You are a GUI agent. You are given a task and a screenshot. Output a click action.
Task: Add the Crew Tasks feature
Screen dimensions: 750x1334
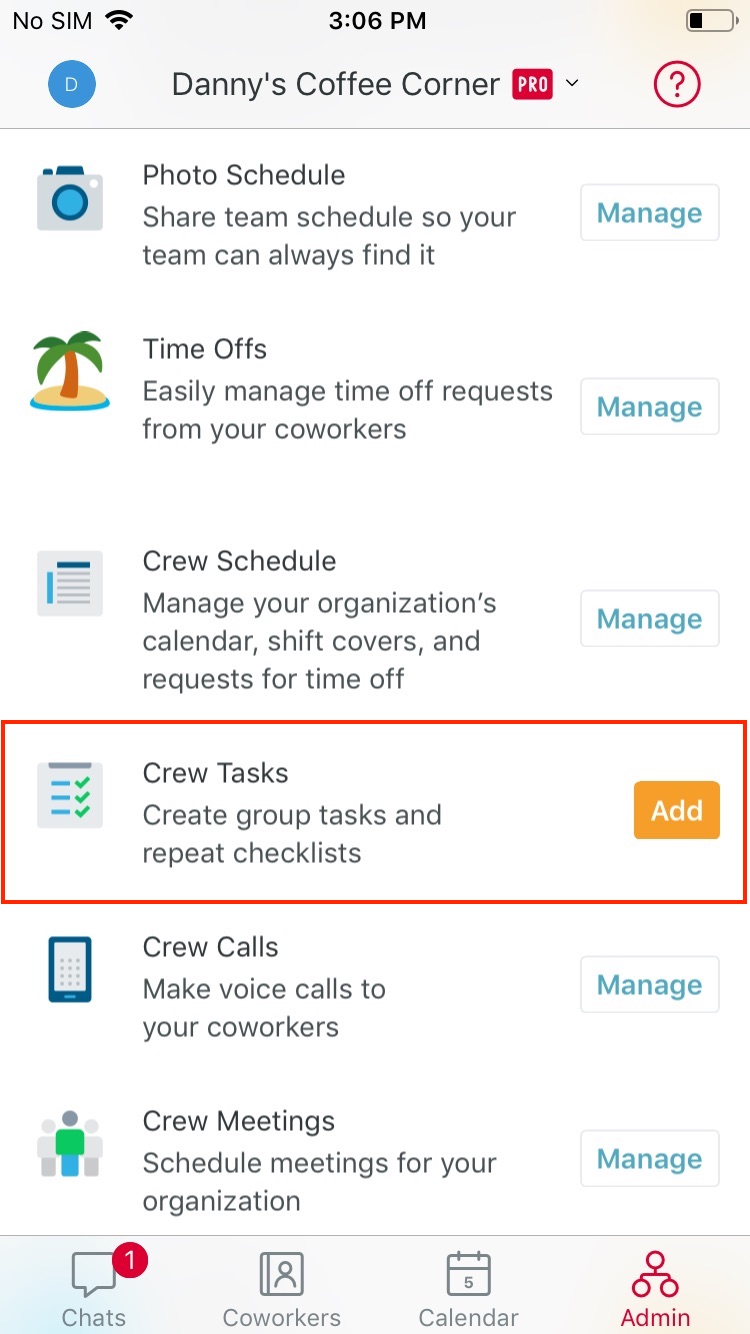(677, 810)
